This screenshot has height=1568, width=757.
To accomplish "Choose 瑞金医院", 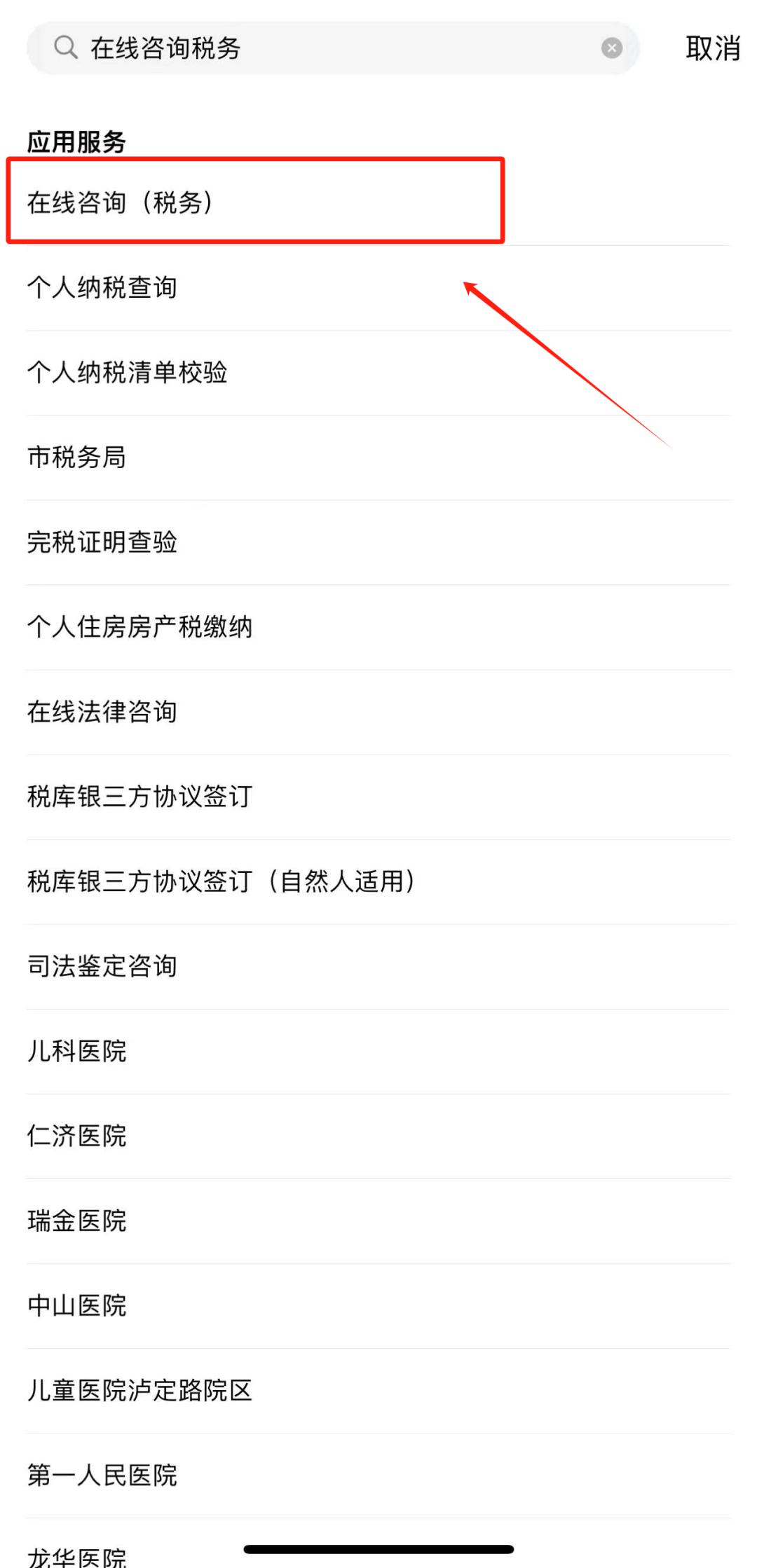I will click(77, 1220).
